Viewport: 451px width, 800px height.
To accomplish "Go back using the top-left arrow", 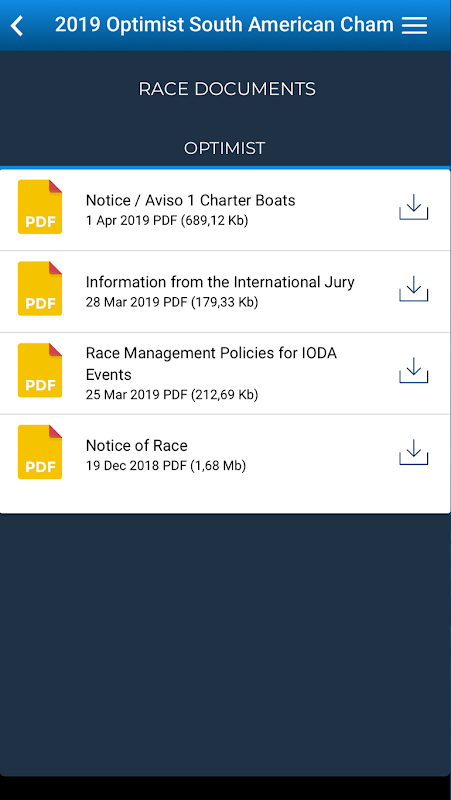I will (17, 26).
